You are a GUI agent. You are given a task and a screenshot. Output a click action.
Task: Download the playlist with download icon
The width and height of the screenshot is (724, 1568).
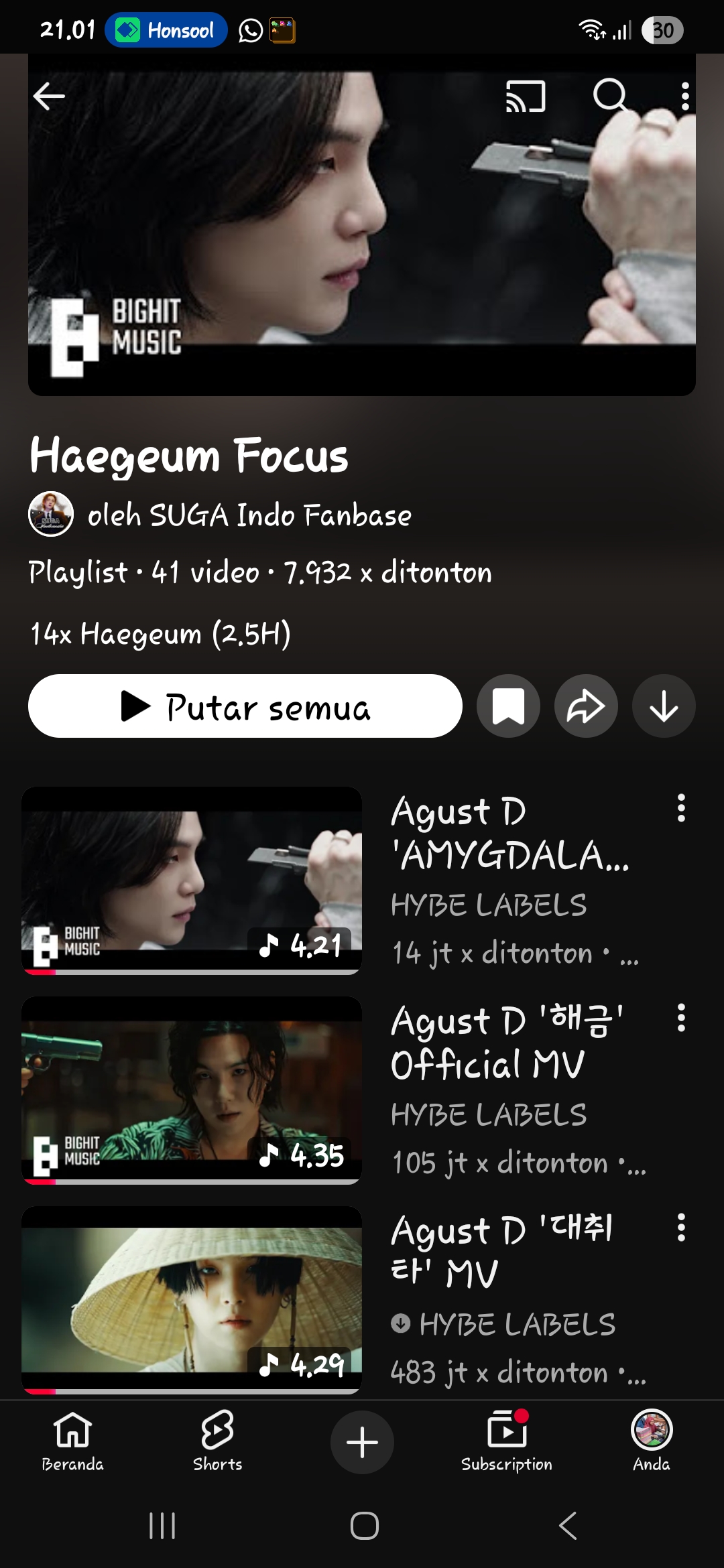pyautogui.click(x=664, y=706)
